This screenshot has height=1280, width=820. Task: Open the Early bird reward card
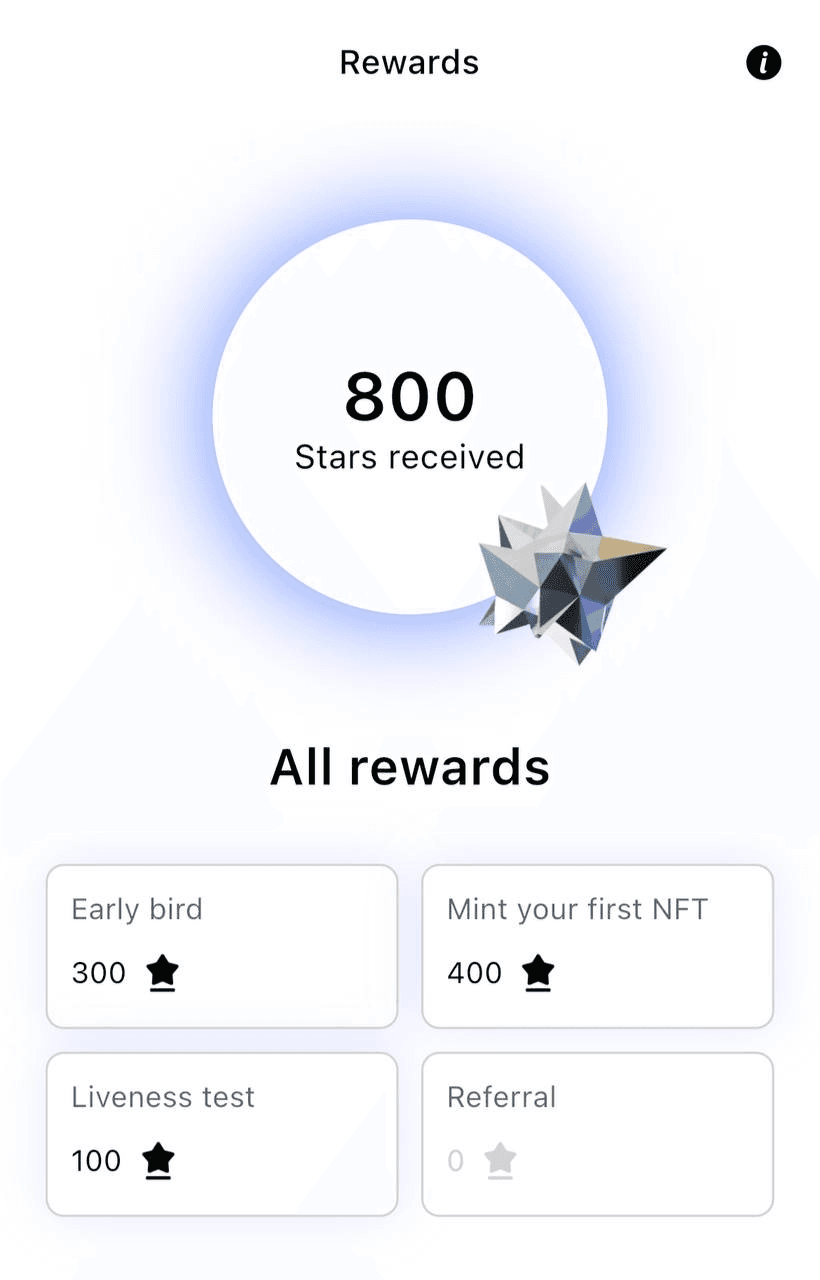[222, 946]
